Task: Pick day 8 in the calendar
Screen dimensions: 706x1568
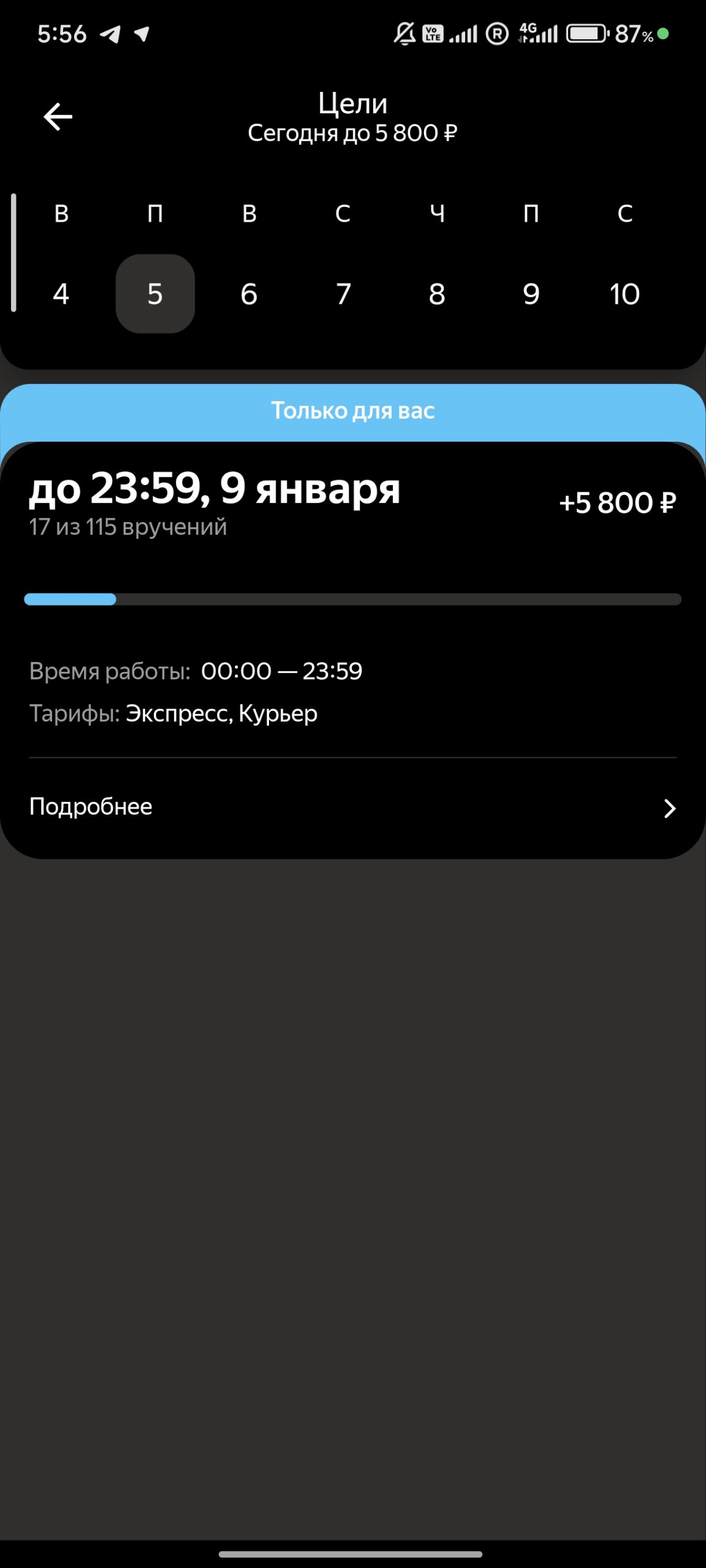Action: (x=437, y=294)
